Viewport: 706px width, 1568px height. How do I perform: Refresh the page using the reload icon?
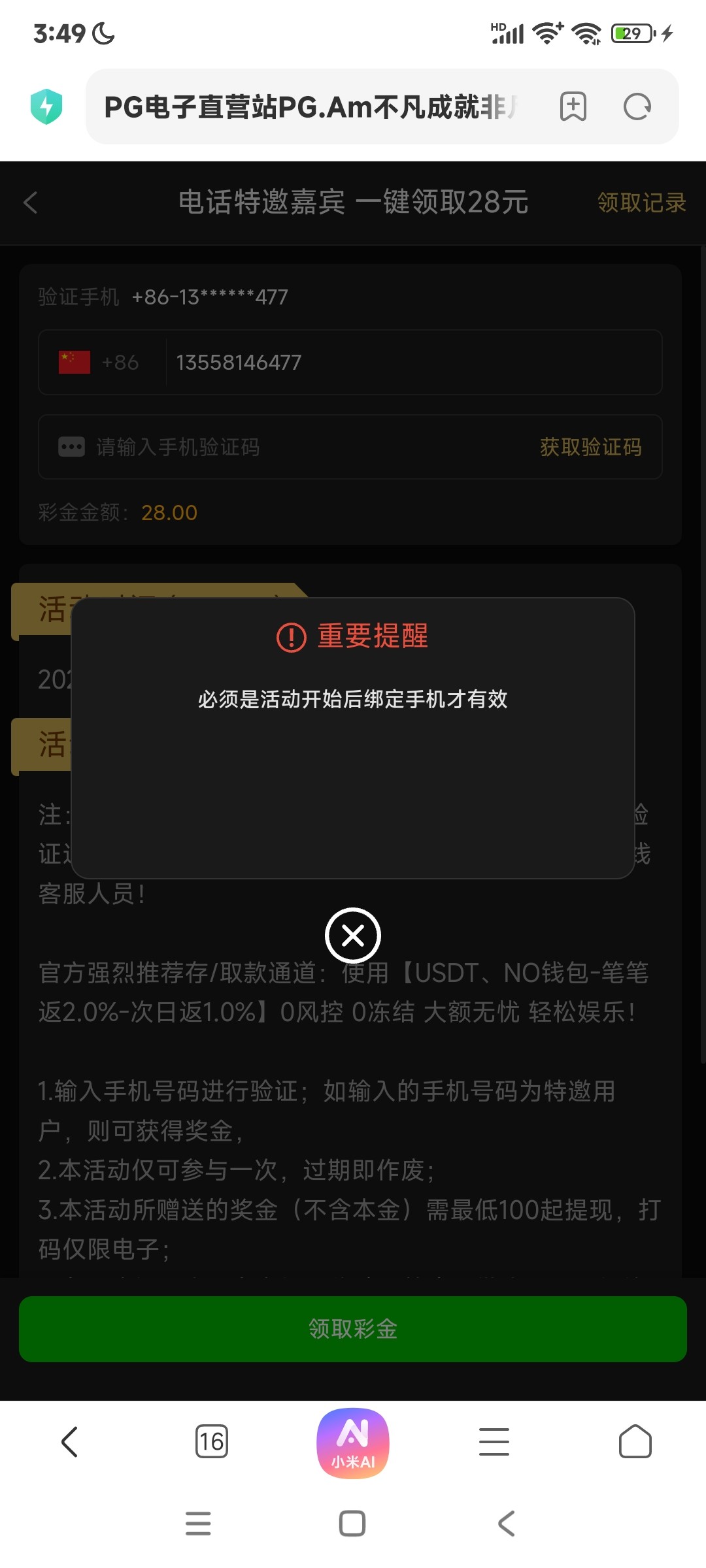coord(637,106)
